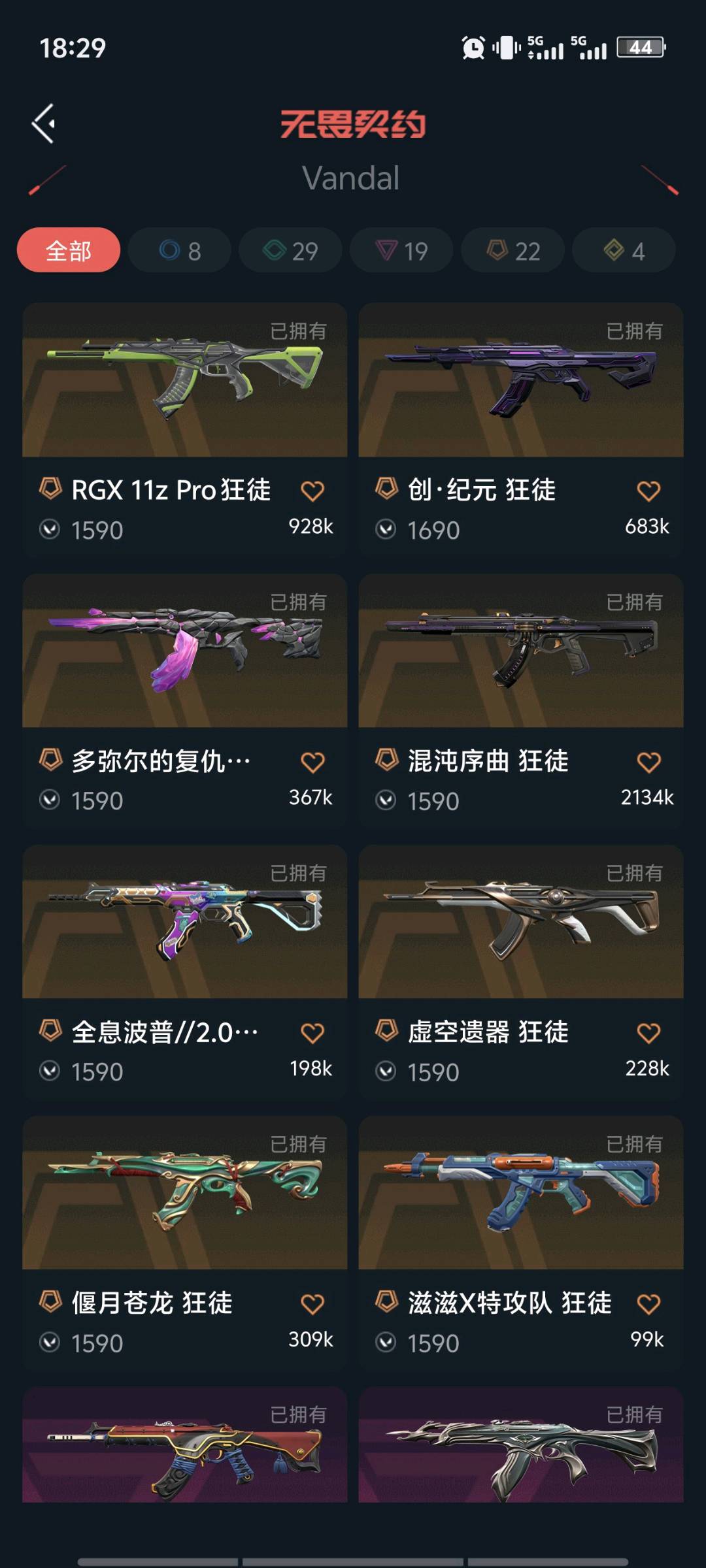Like the 创·纪元 狂徒 skin
Image resolution: width=706 pixels, height=1568 pixels.
[x=648, y=491]
